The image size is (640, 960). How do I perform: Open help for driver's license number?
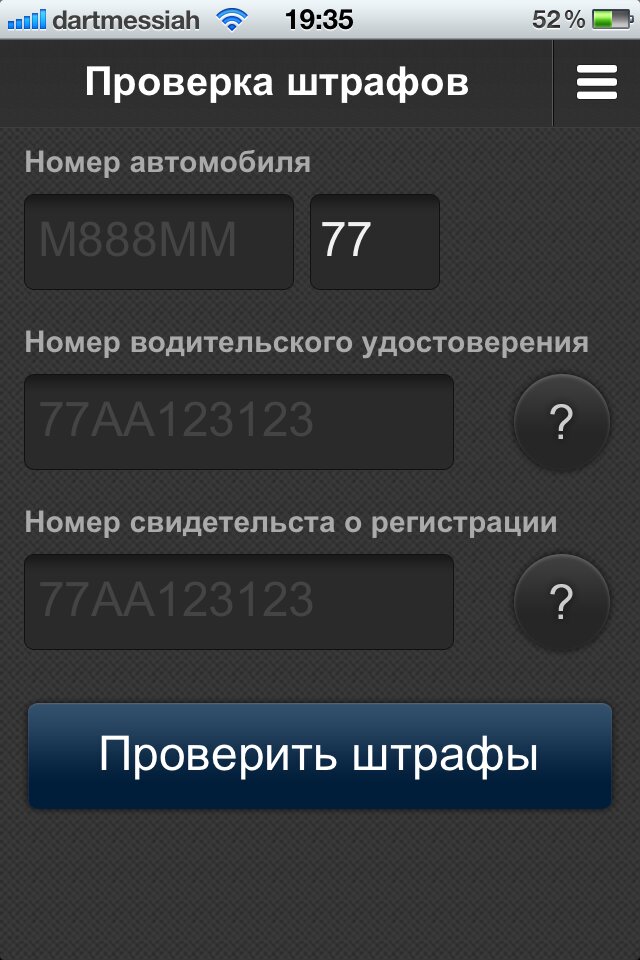[x=561, y=423]
